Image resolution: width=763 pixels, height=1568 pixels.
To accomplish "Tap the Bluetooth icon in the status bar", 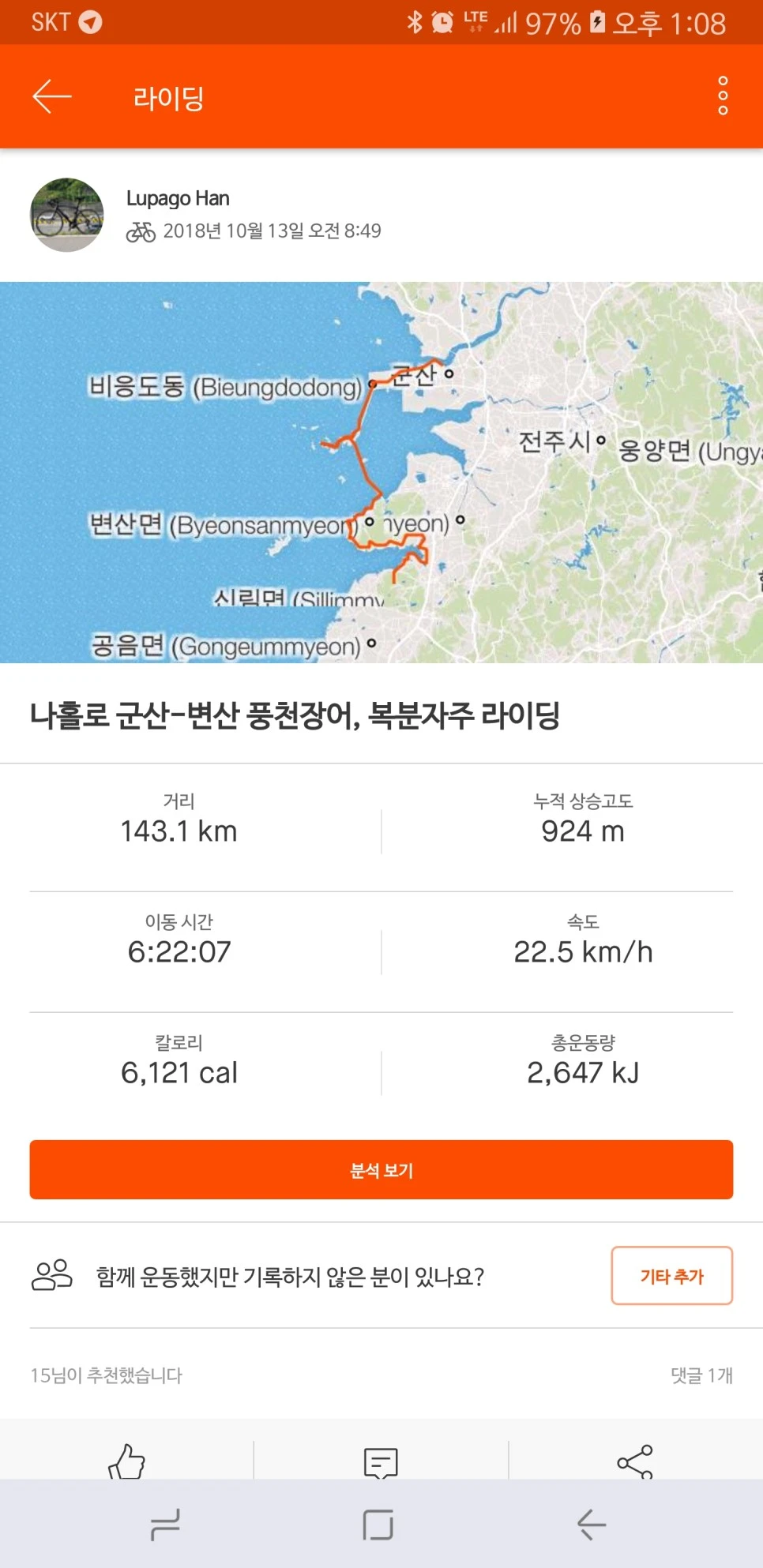I will [x=413, y=22].
